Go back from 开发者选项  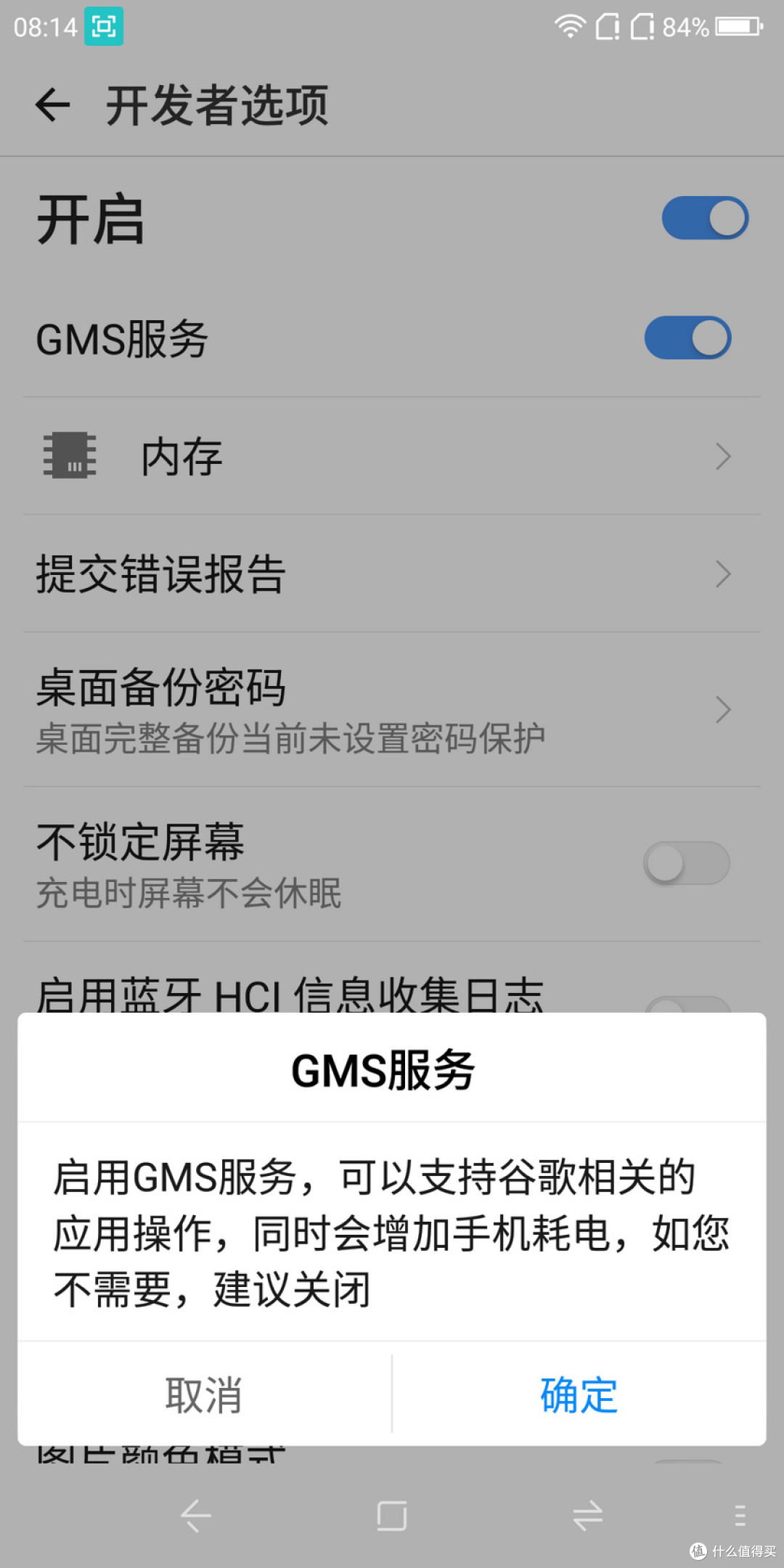[53, 105]
